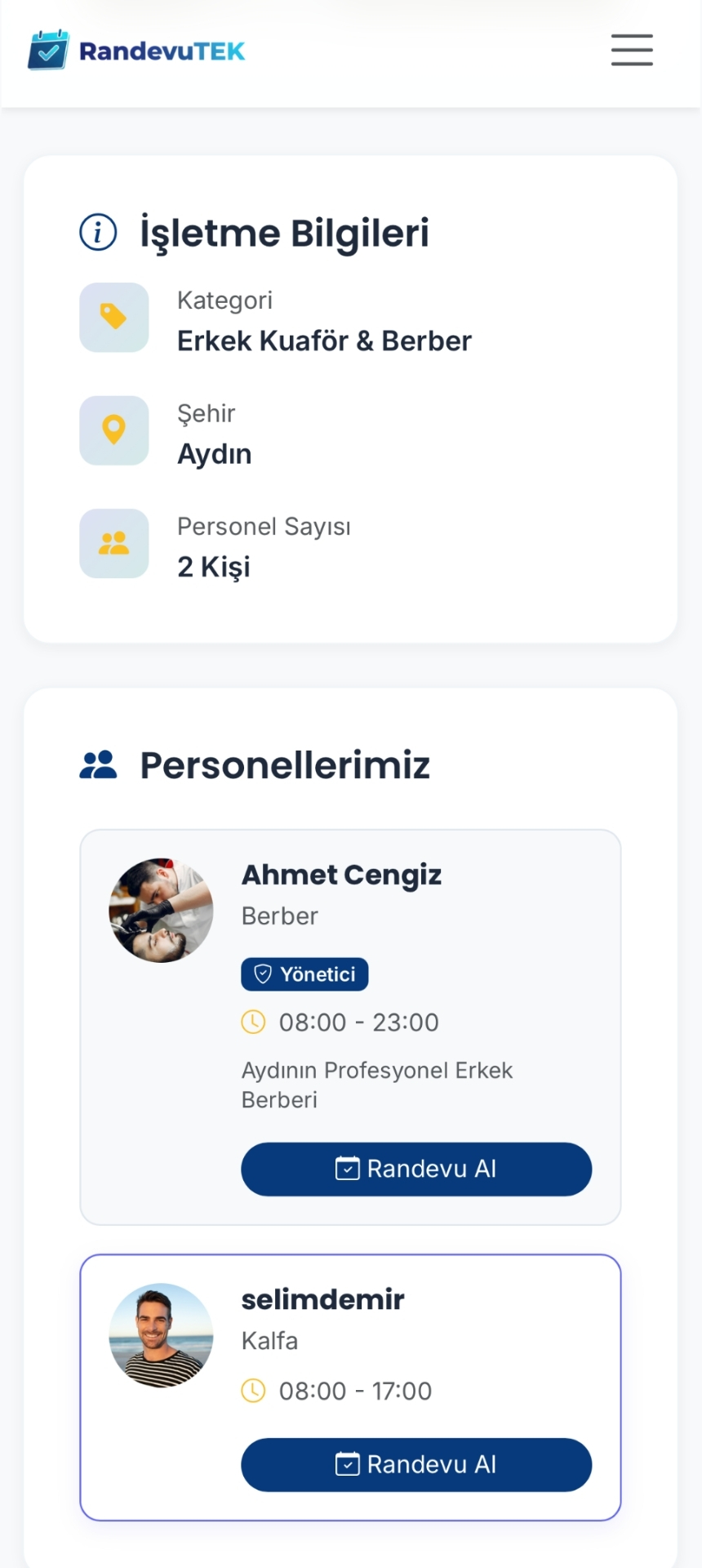Viewport: 702px width, 1568px height.
Task: Click the info icon beside İşletme Bilgileri
Action: point(97,231)
